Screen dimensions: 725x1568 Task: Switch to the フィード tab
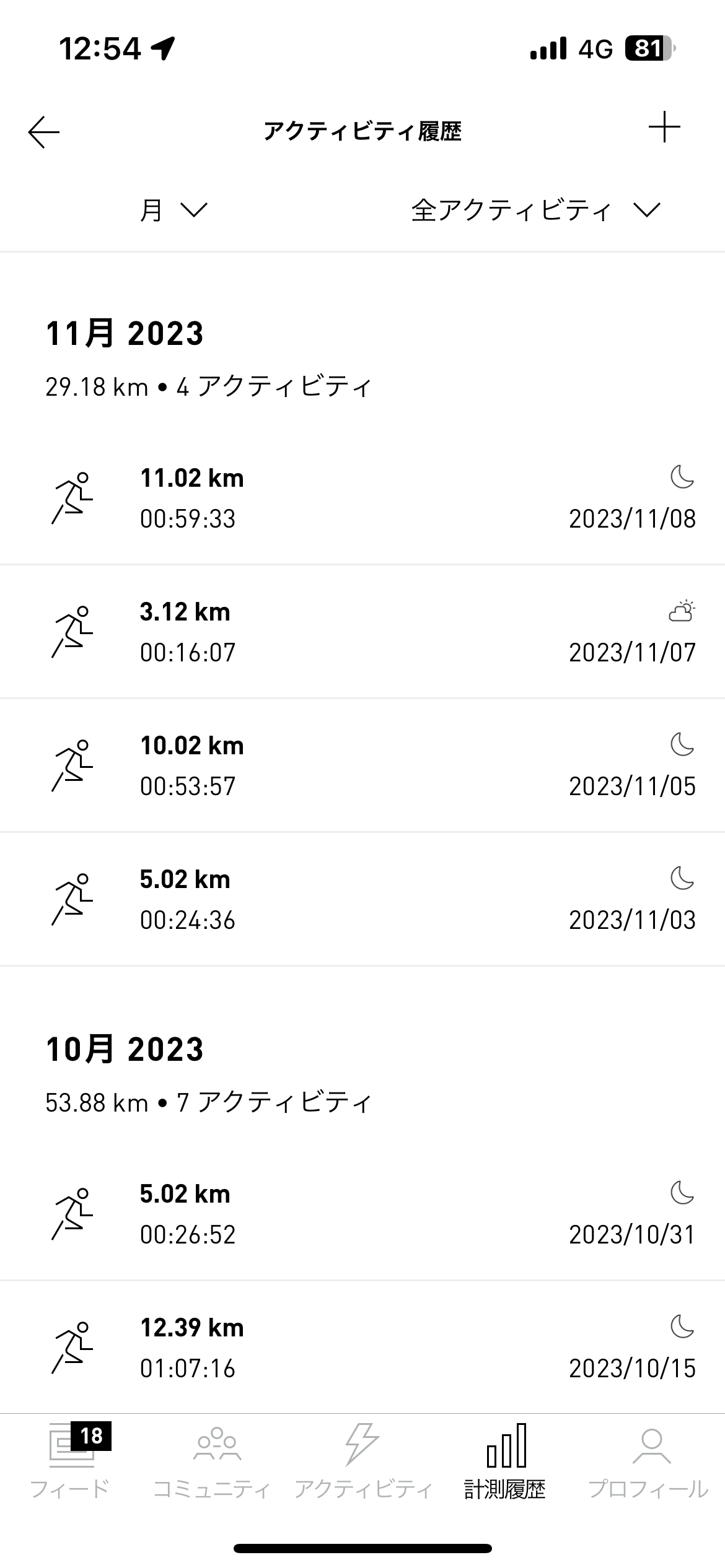click(x=71, y=1460)
